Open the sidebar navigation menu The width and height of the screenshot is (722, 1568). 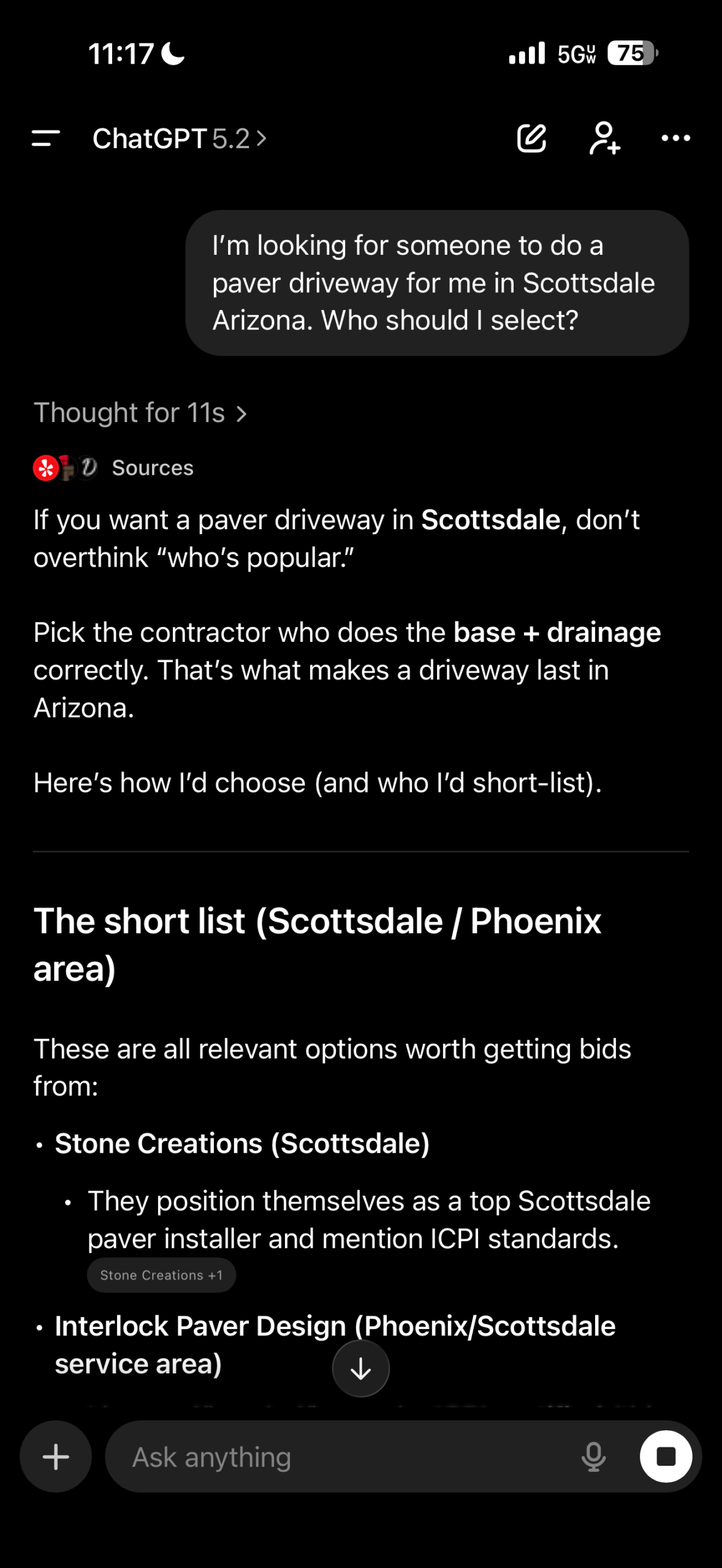click(44, 138)
